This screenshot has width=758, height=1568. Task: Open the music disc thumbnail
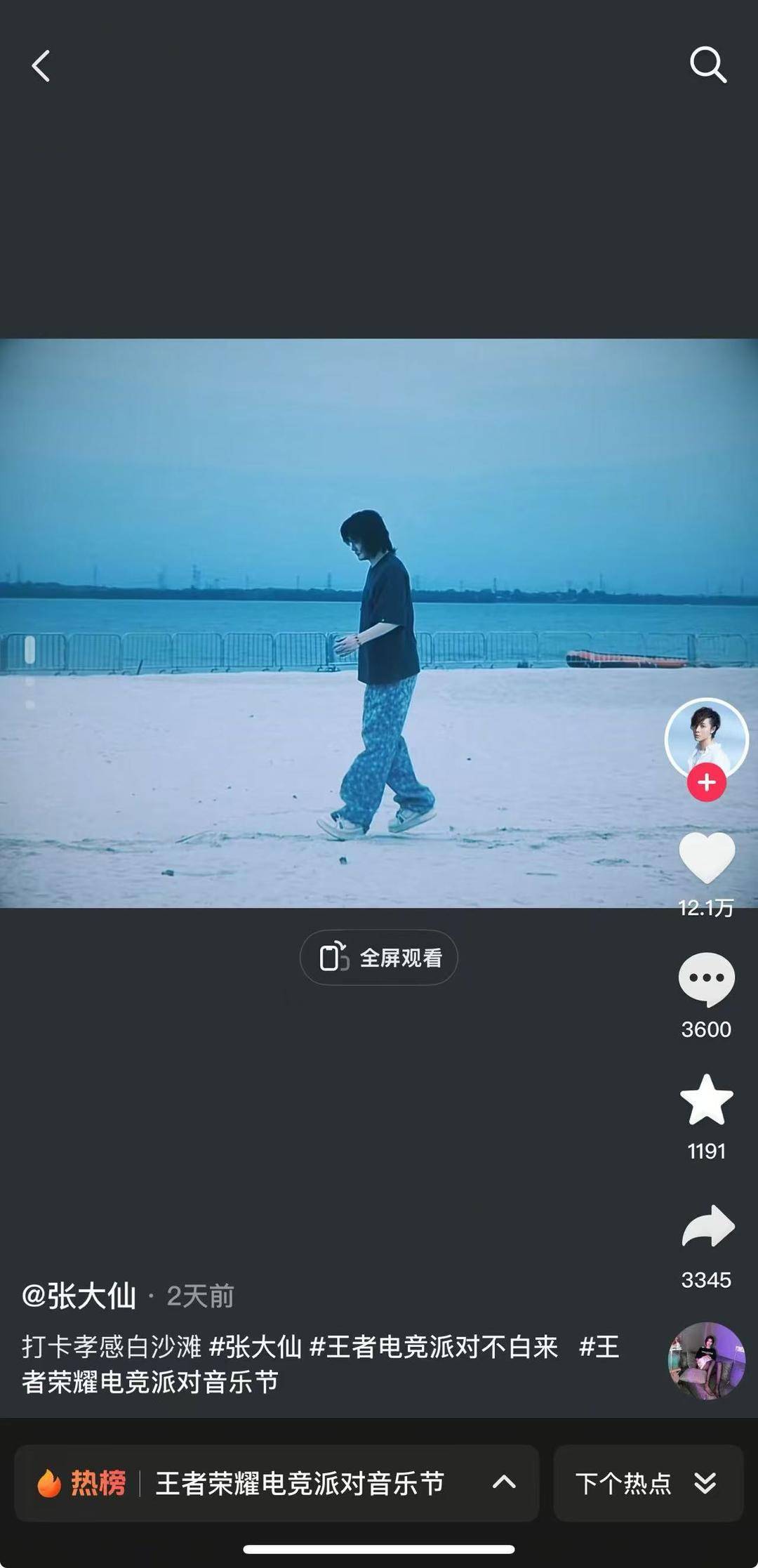pyautogui.click(x=706, y=1361)
